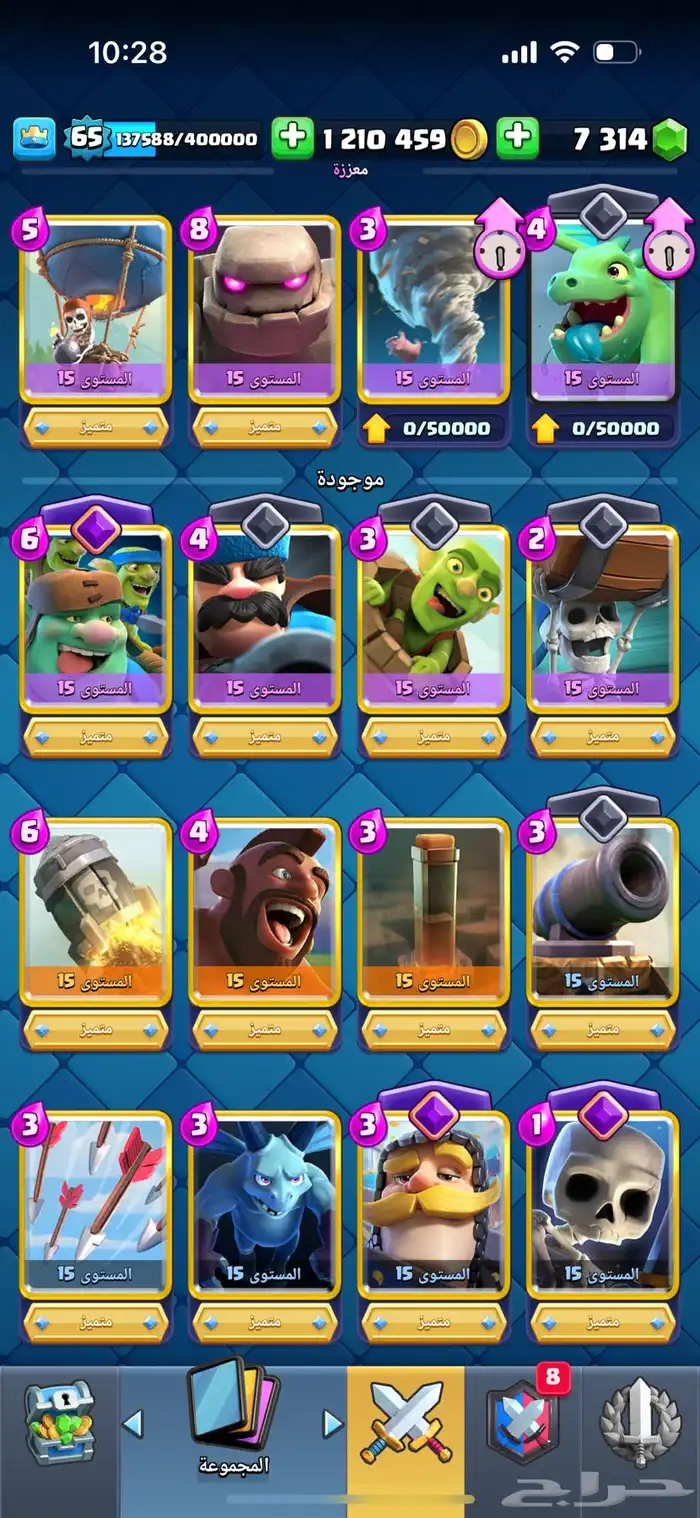Open the king level 65 profile badge

click(x=85, y=138)
